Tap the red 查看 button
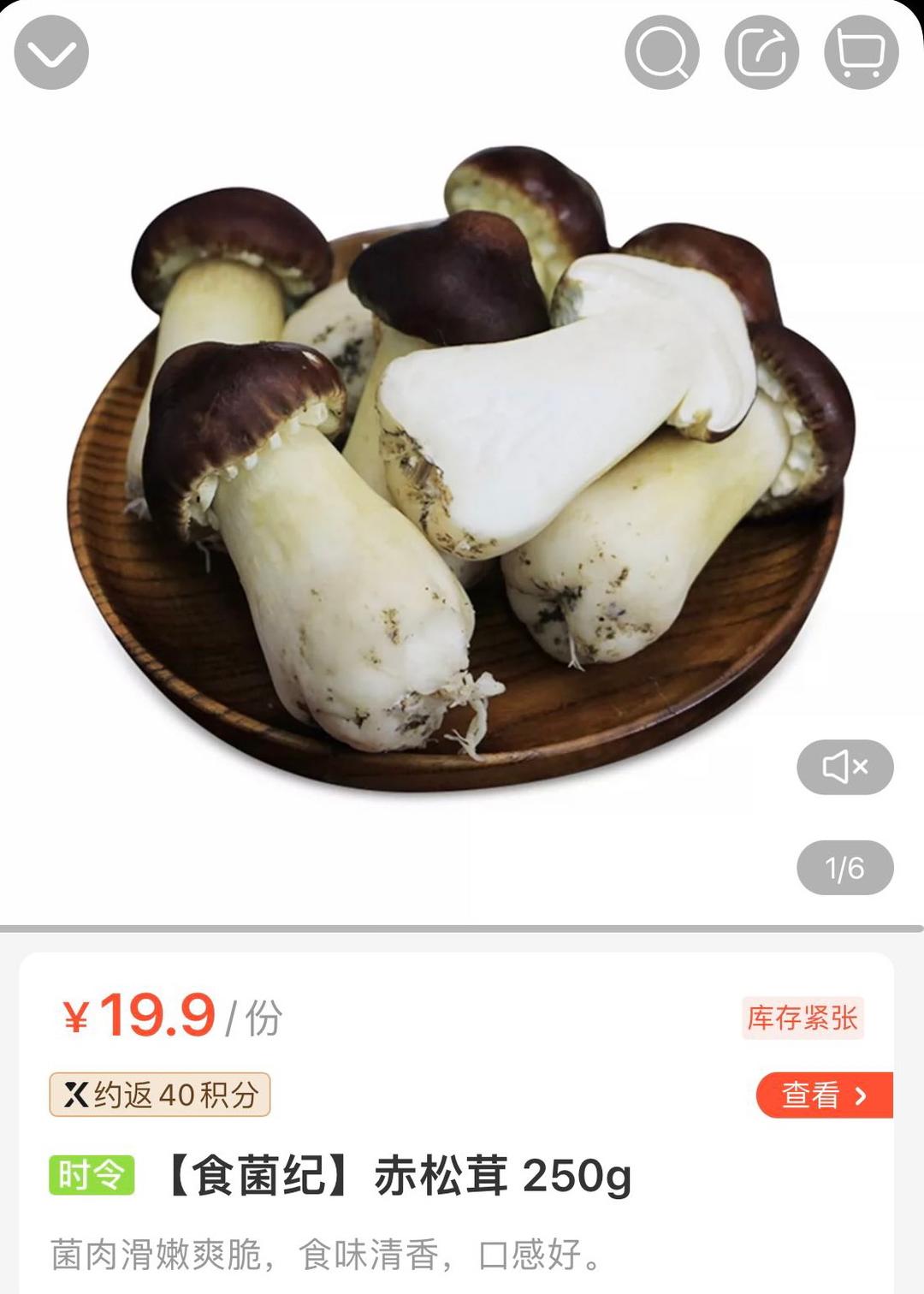 point(823,1095)
